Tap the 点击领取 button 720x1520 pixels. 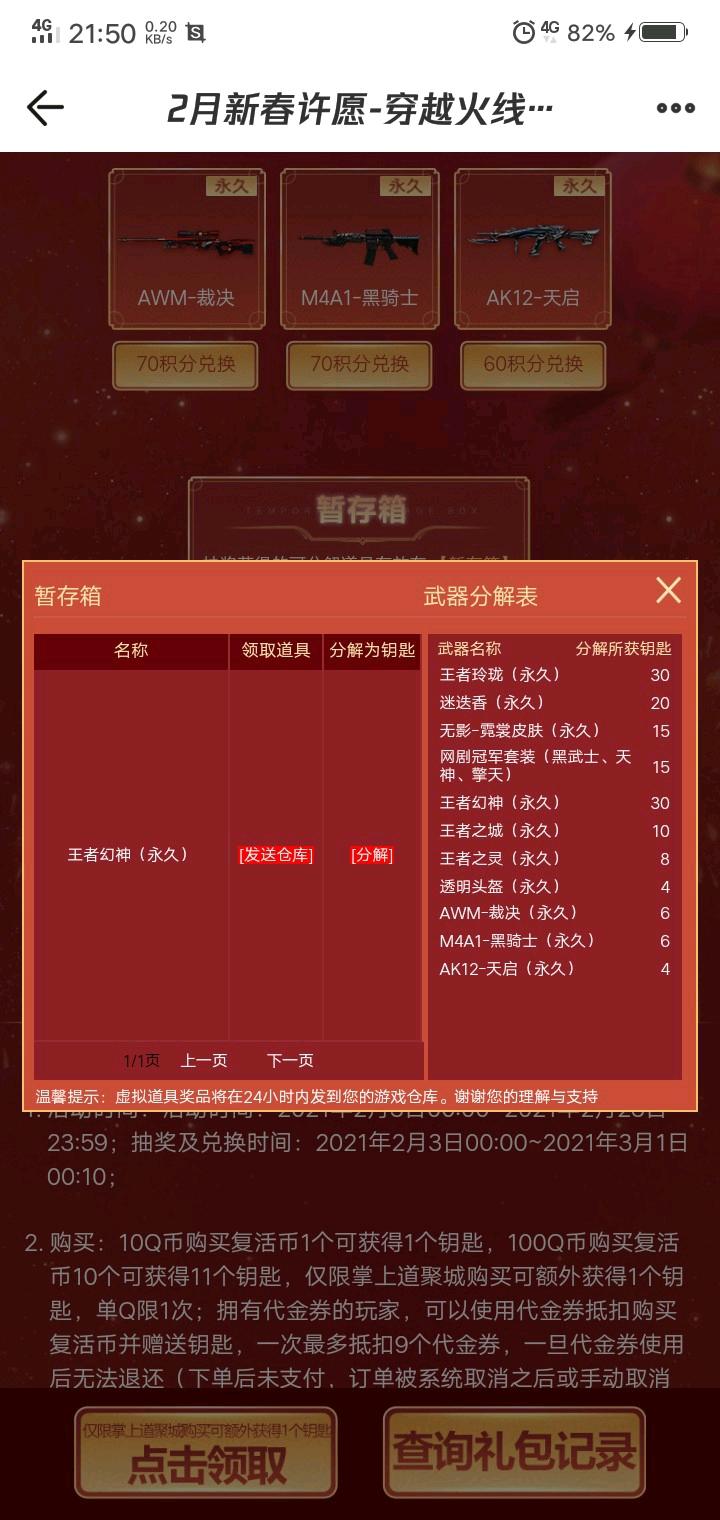click(206, 1453)
